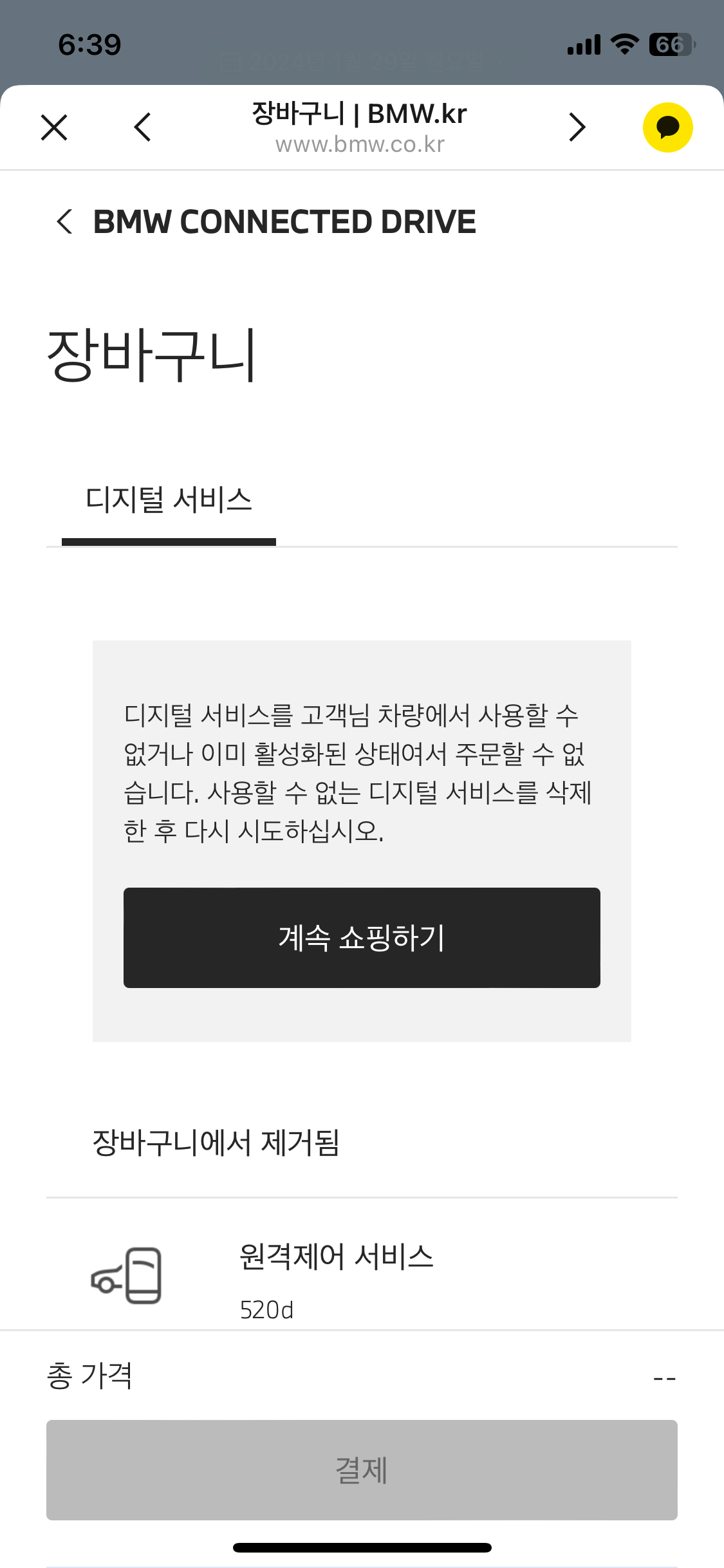Screen dimensions: 724x1568
Task: Tap the 결제 checkout button
Action: [x=362, y=1470]
